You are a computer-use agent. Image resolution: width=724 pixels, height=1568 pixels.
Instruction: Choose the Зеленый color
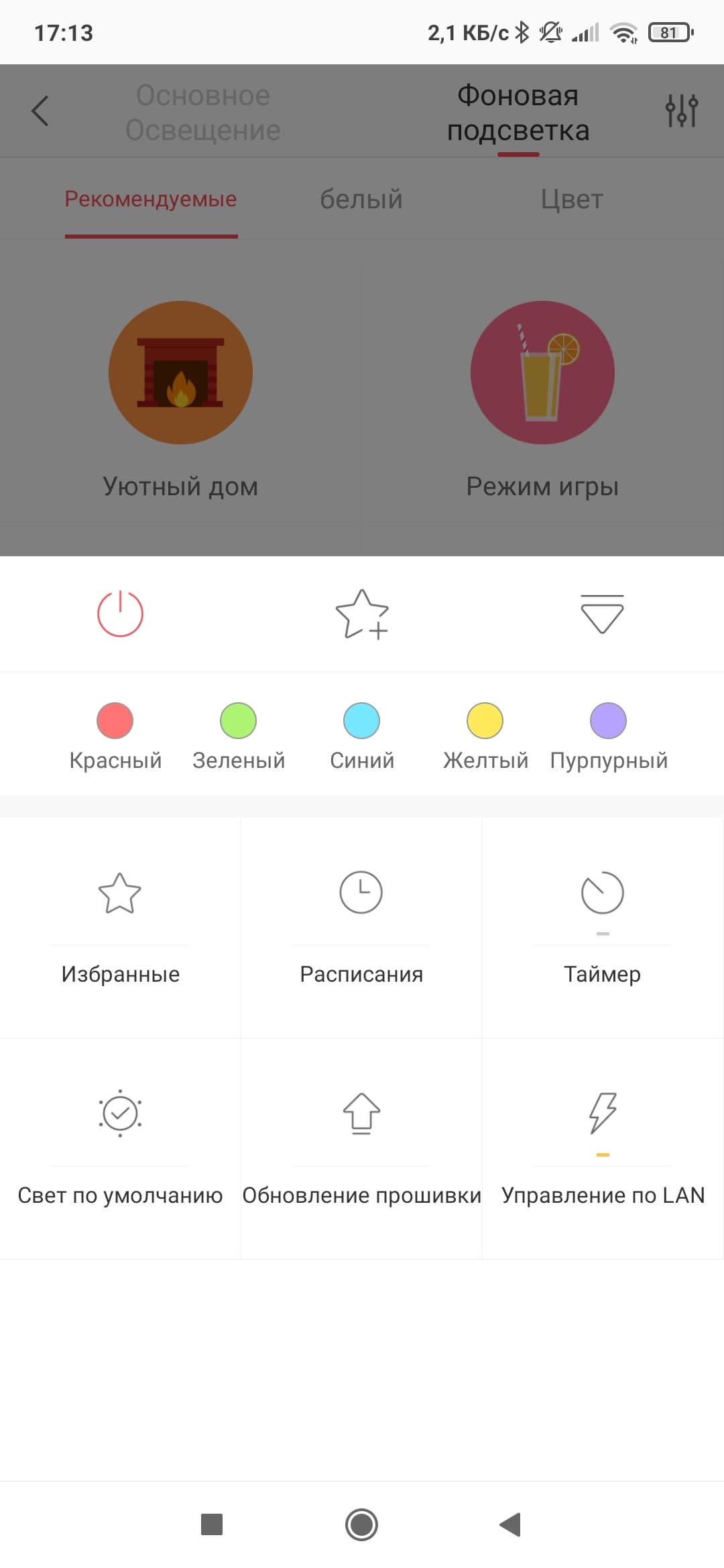pyautogui.click(x=238, y=721)
